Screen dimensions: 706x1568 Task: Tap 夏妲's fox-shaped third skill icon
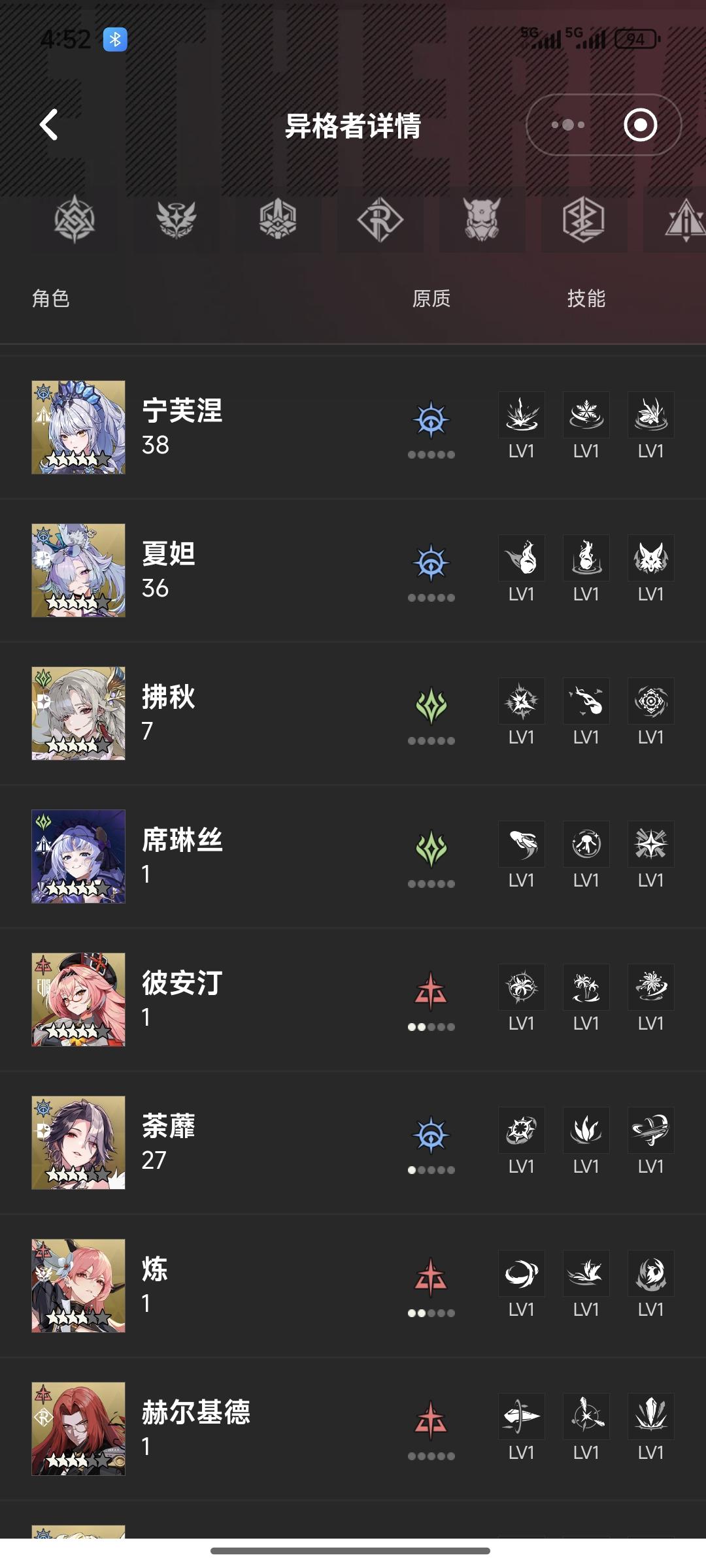coord(650,557)
